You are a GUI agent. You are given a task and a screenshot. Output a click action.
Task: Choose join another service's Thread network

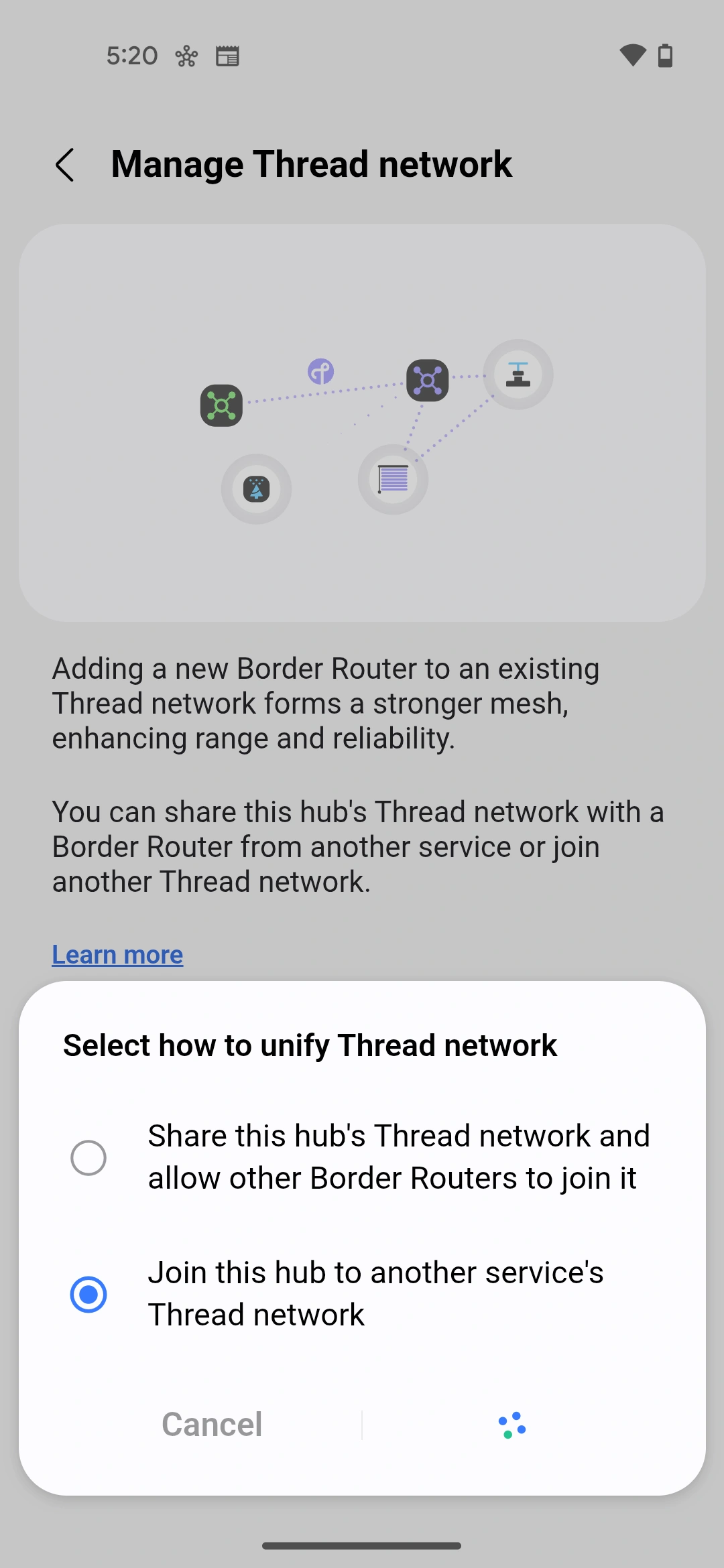88,1294
